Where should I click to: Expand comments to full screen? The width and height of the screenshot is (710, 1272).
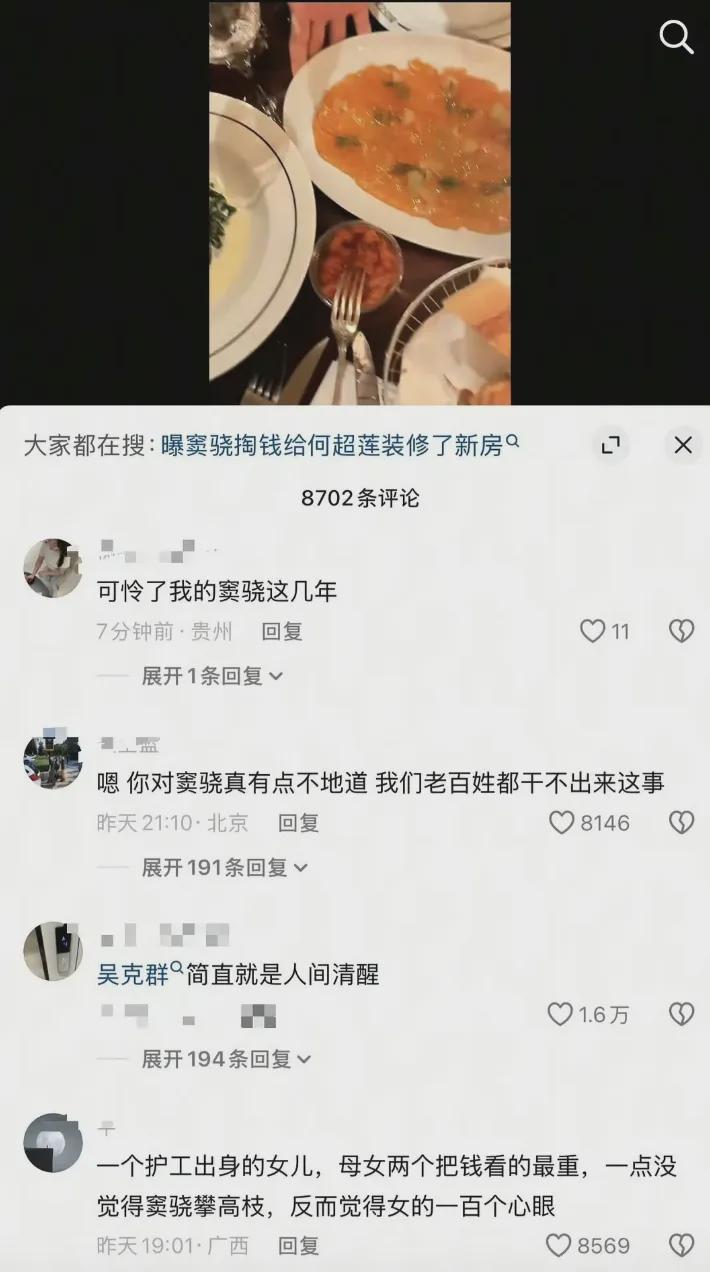611,445
